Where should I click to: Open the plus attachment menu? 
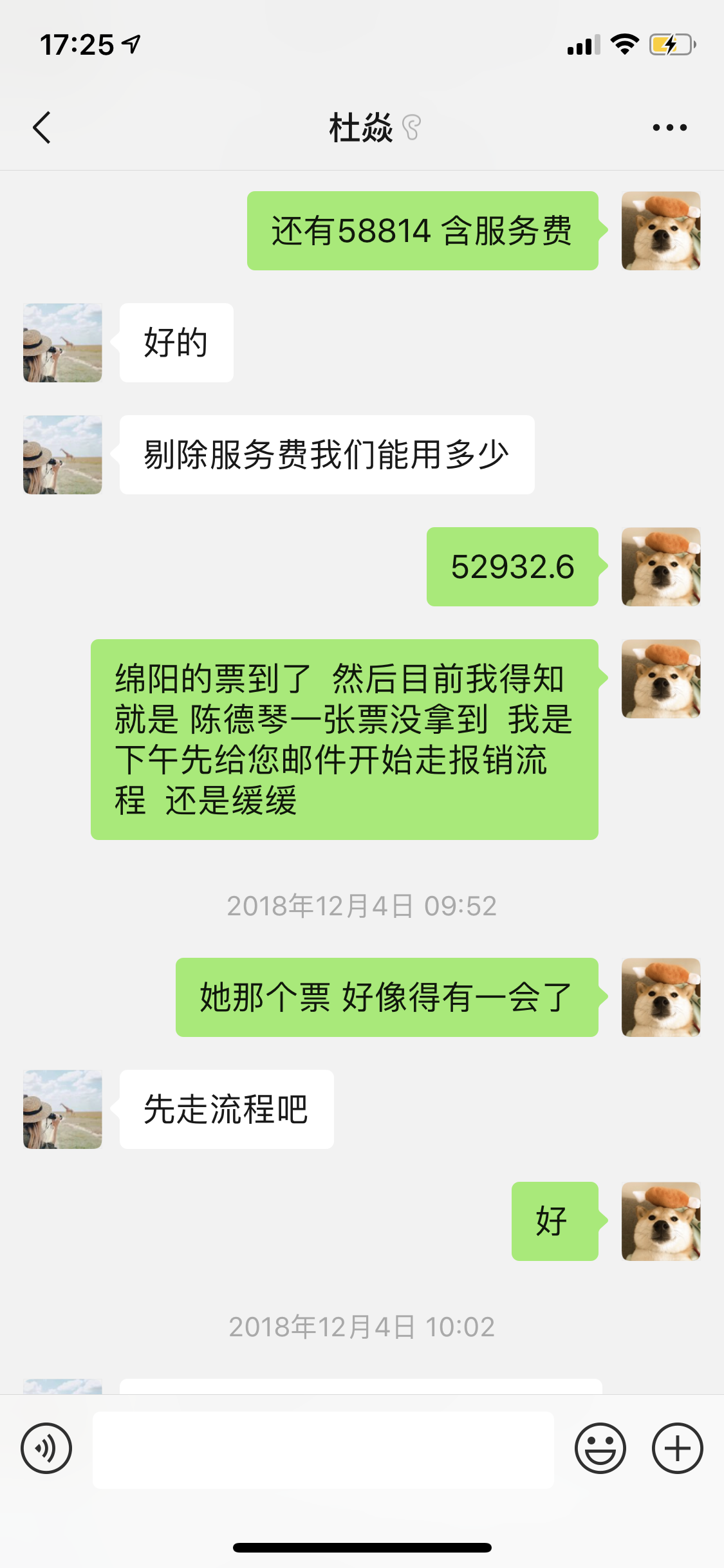[677, 1448]
